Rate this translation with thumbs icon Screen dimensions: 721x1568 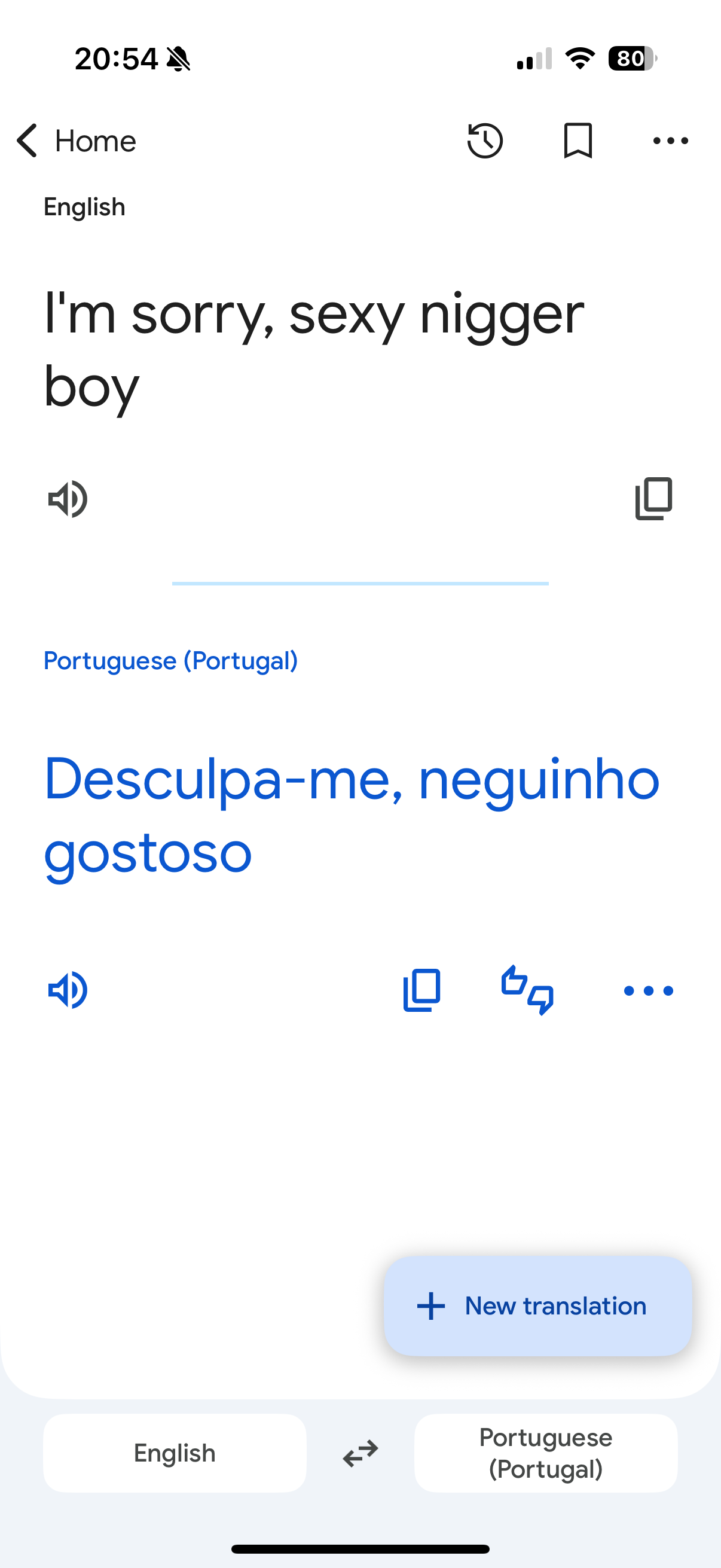pyautogui.click(x=527, y=990)
